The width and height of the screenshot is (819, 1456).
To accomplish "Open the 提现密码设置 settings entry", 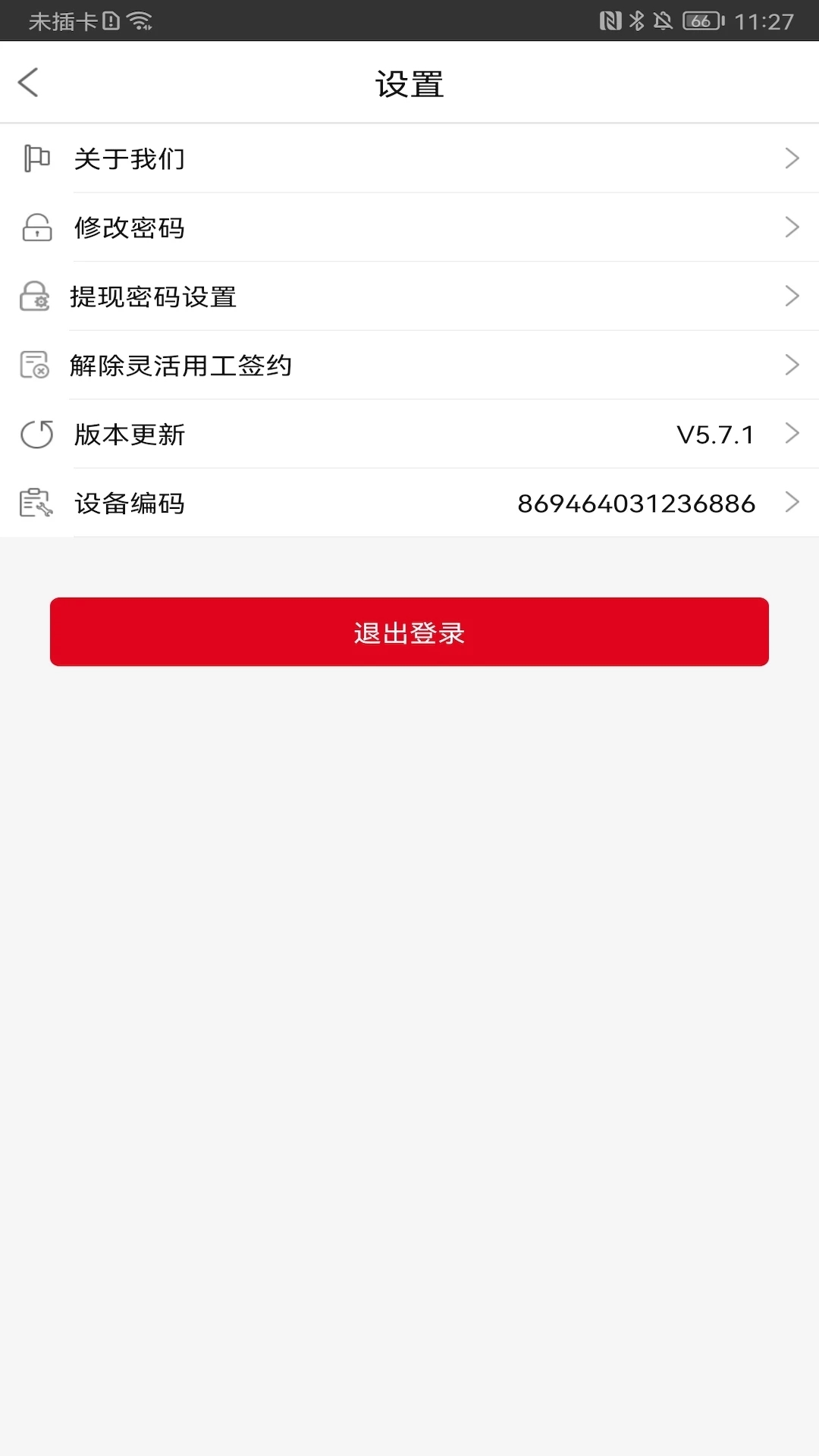I will pos(154,297).
